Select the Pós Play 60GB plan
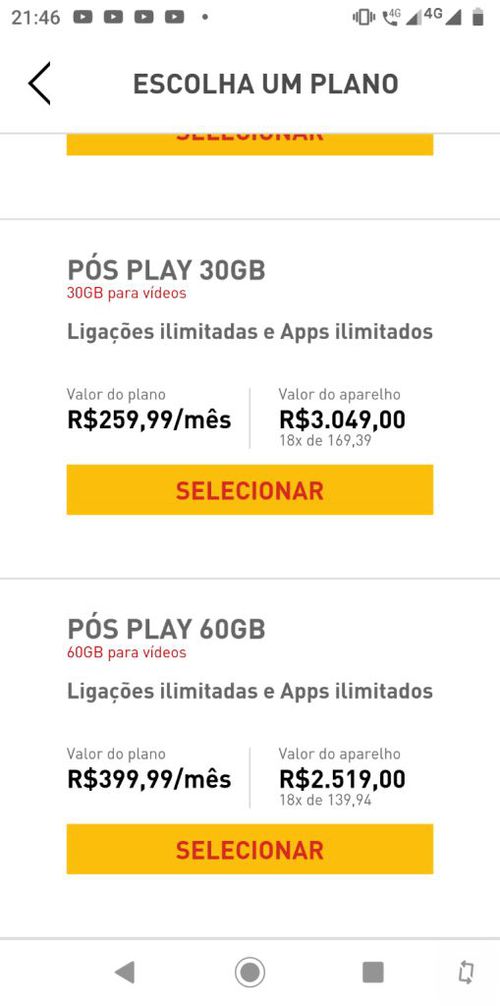500x1006 pixels. click(x=250, y=849)
